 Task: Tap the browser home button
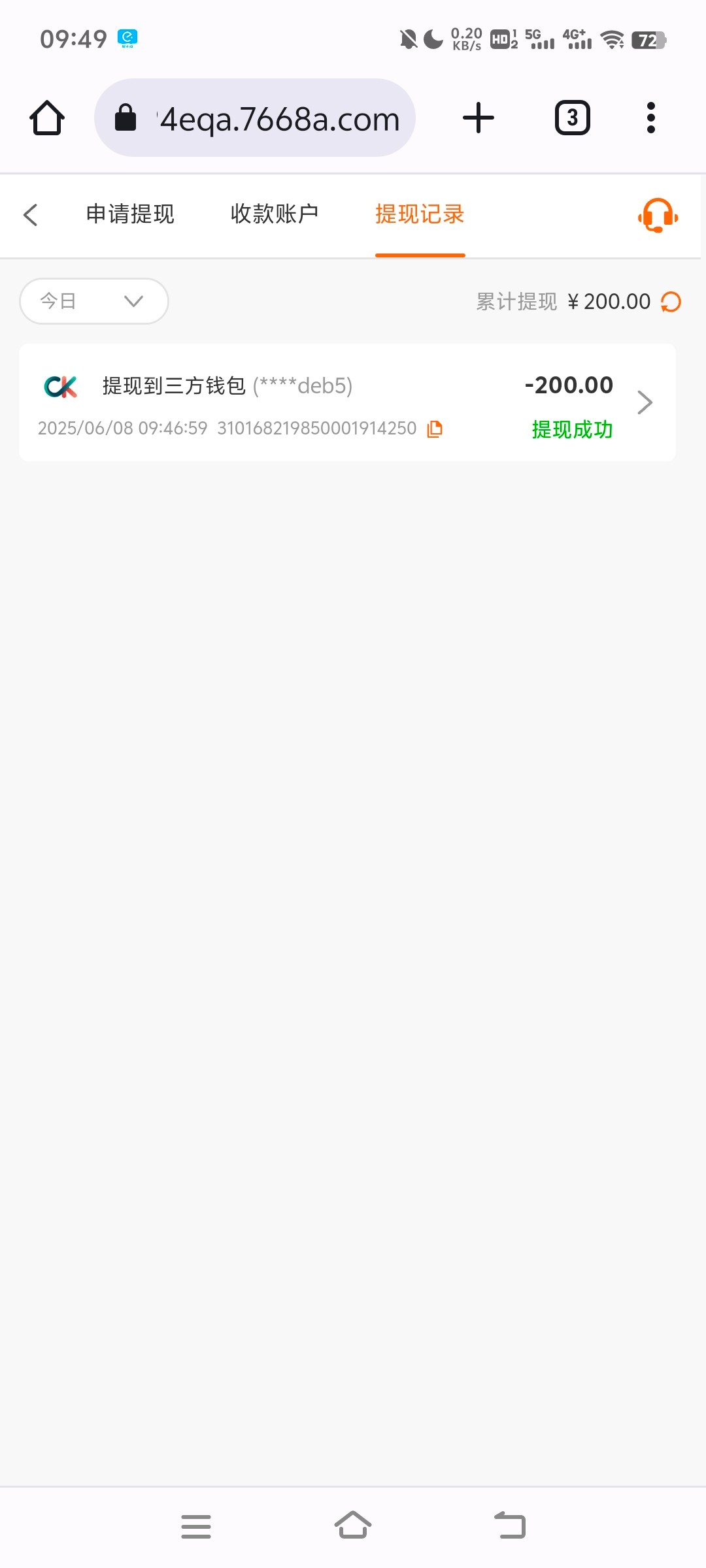coord(47,118)
